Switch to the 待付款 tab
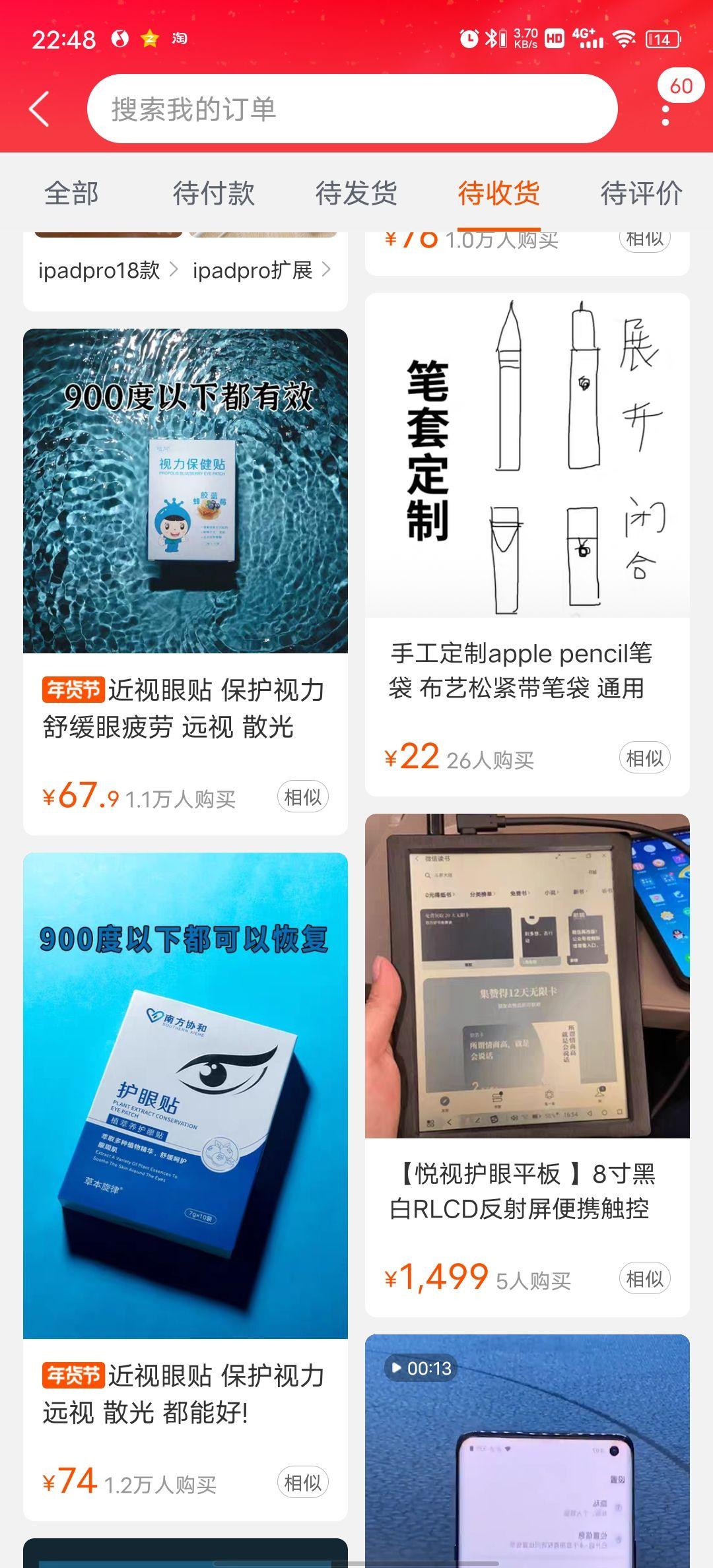 (213, 193)
